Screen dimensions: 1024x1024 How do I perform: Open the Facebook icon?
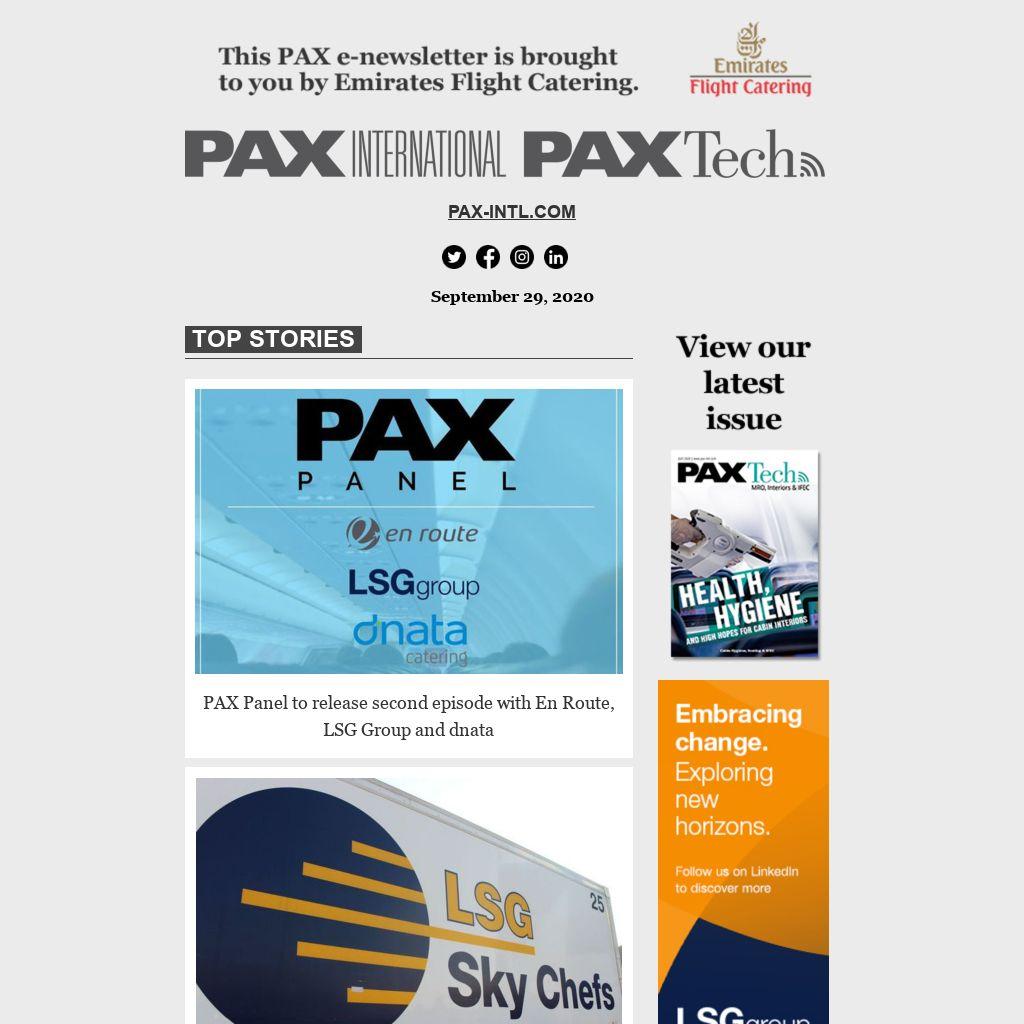(488, 257)
